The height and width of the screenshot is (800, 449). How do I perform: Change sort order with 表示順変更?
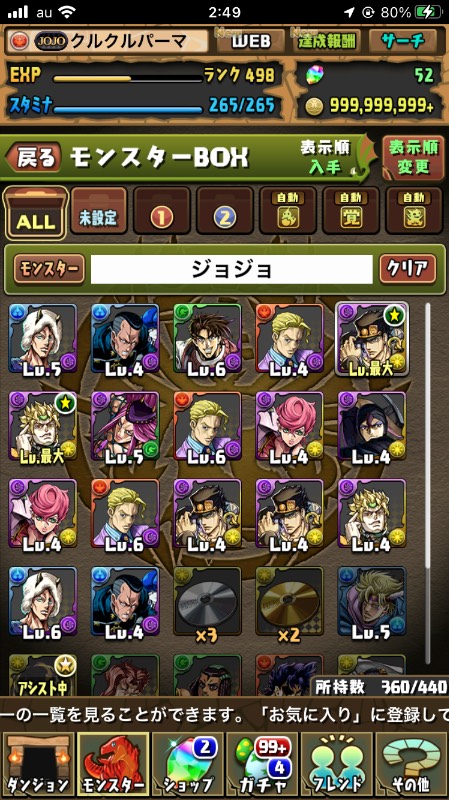coord(413,158)
